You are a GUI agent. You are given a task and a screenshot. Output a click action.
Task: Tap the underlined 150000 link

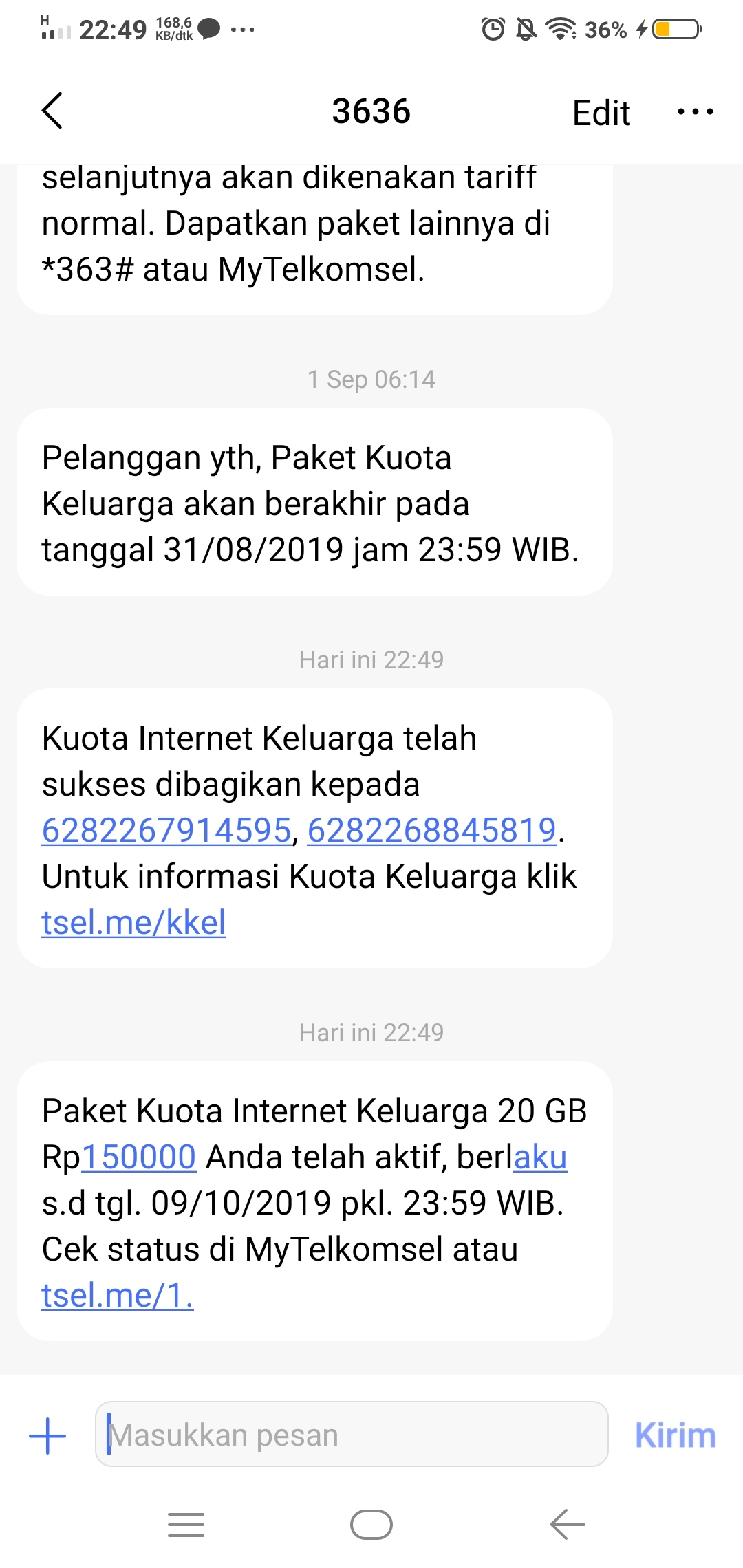tap(139, 1157)
